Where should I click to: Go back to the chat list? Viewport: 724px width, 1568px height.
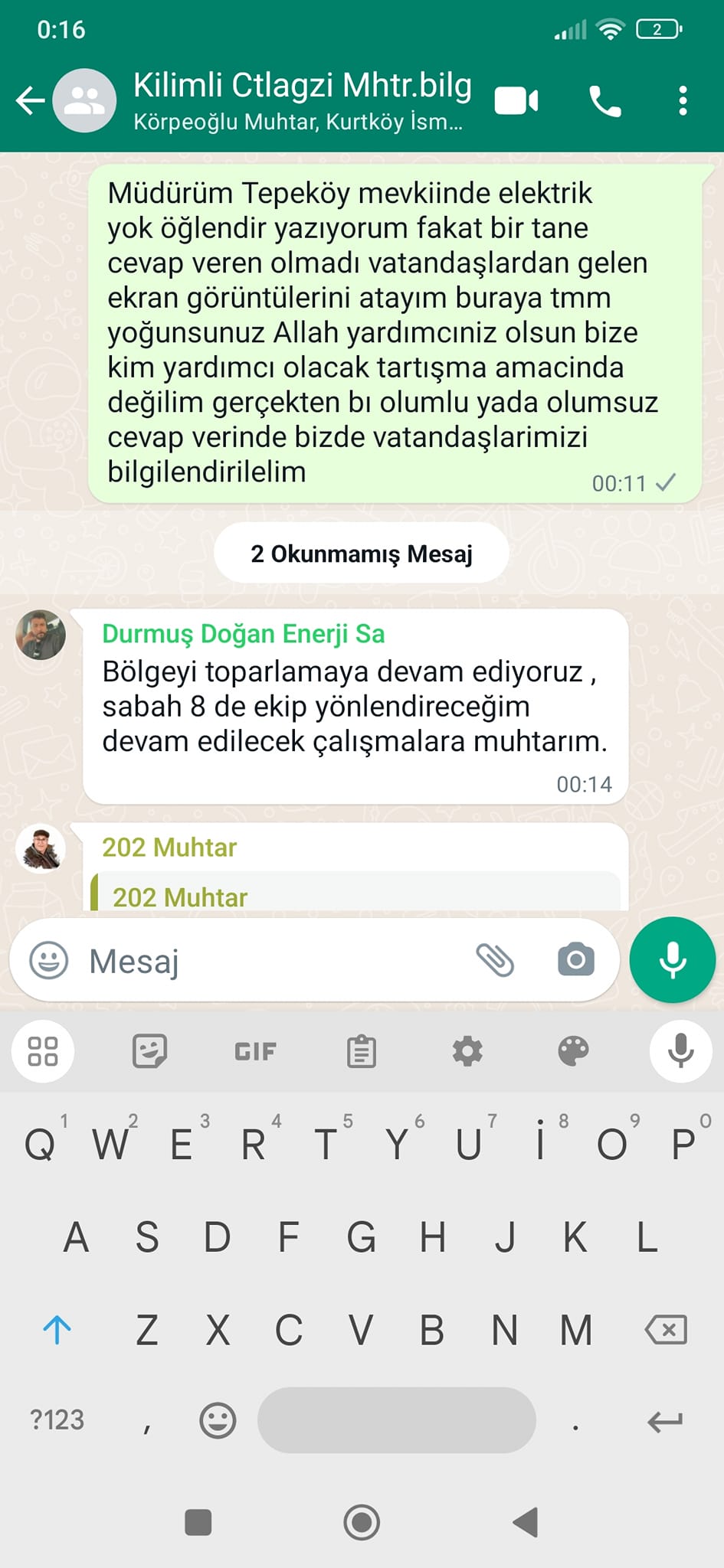tap(31, 100)
